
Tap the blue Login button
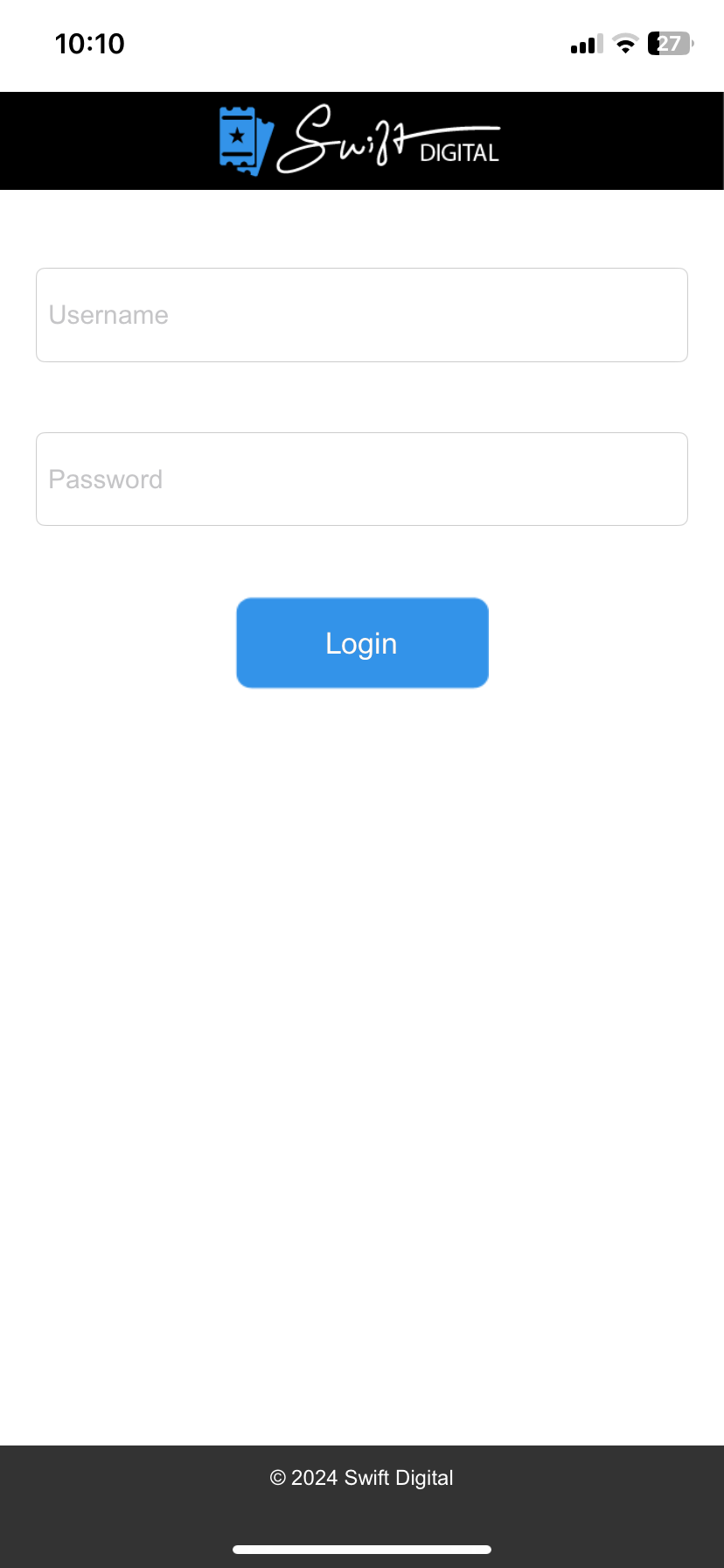tap(362, 643)
